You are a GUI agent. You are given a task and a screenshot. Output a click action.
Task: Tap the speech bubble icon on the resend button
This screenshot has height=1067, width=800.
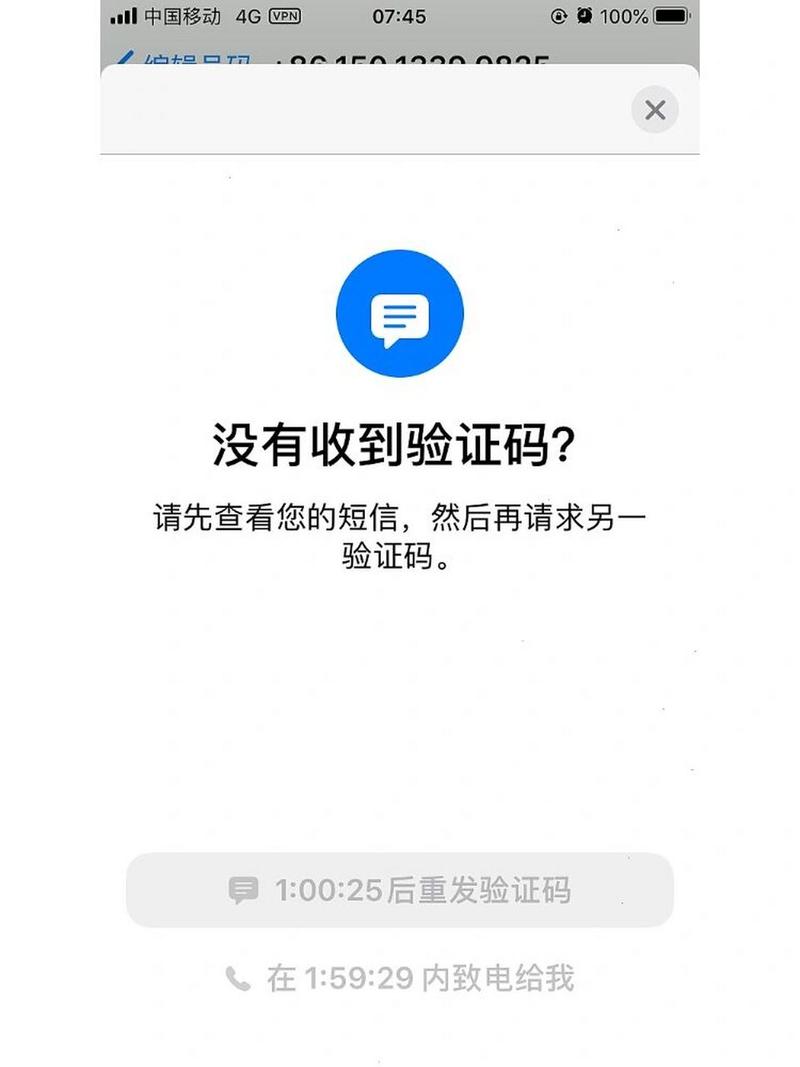click(243, 888)
